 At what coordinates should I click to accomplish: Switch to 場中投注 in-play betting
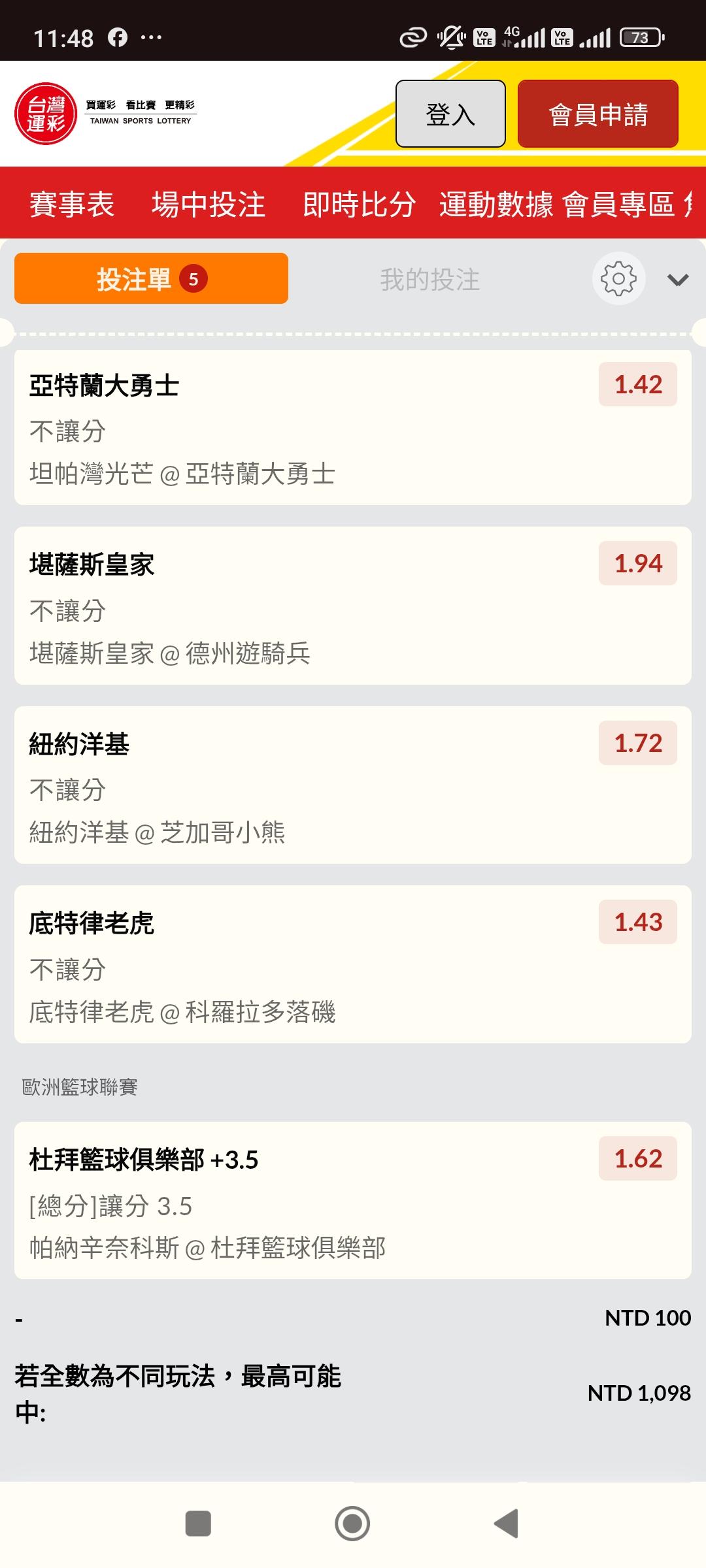(208, 204)
